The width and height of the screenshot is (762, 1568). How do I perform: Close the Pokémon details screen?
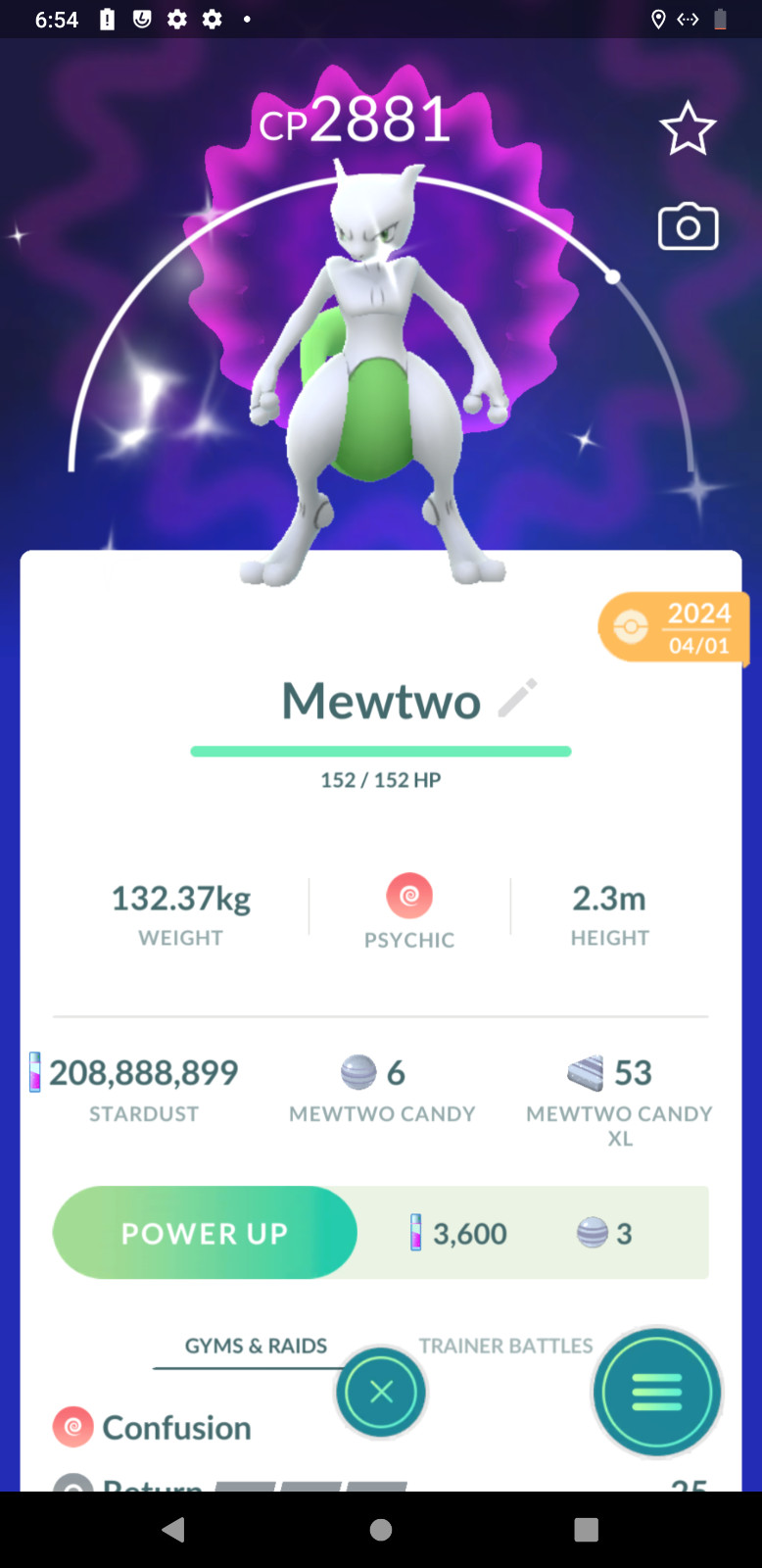click(381, 1392)
